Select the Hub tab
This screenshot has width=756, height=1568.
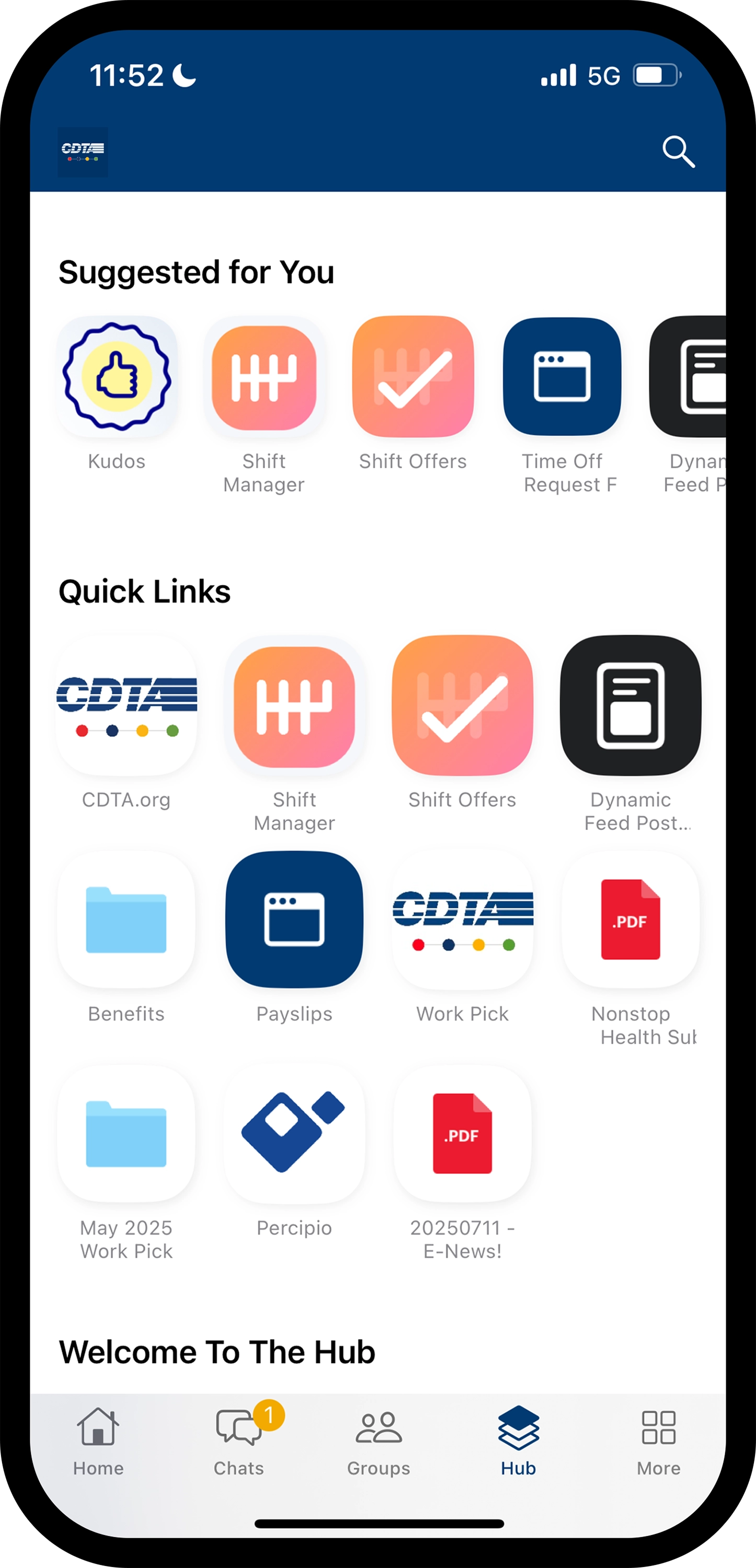tap(518, 1441)
